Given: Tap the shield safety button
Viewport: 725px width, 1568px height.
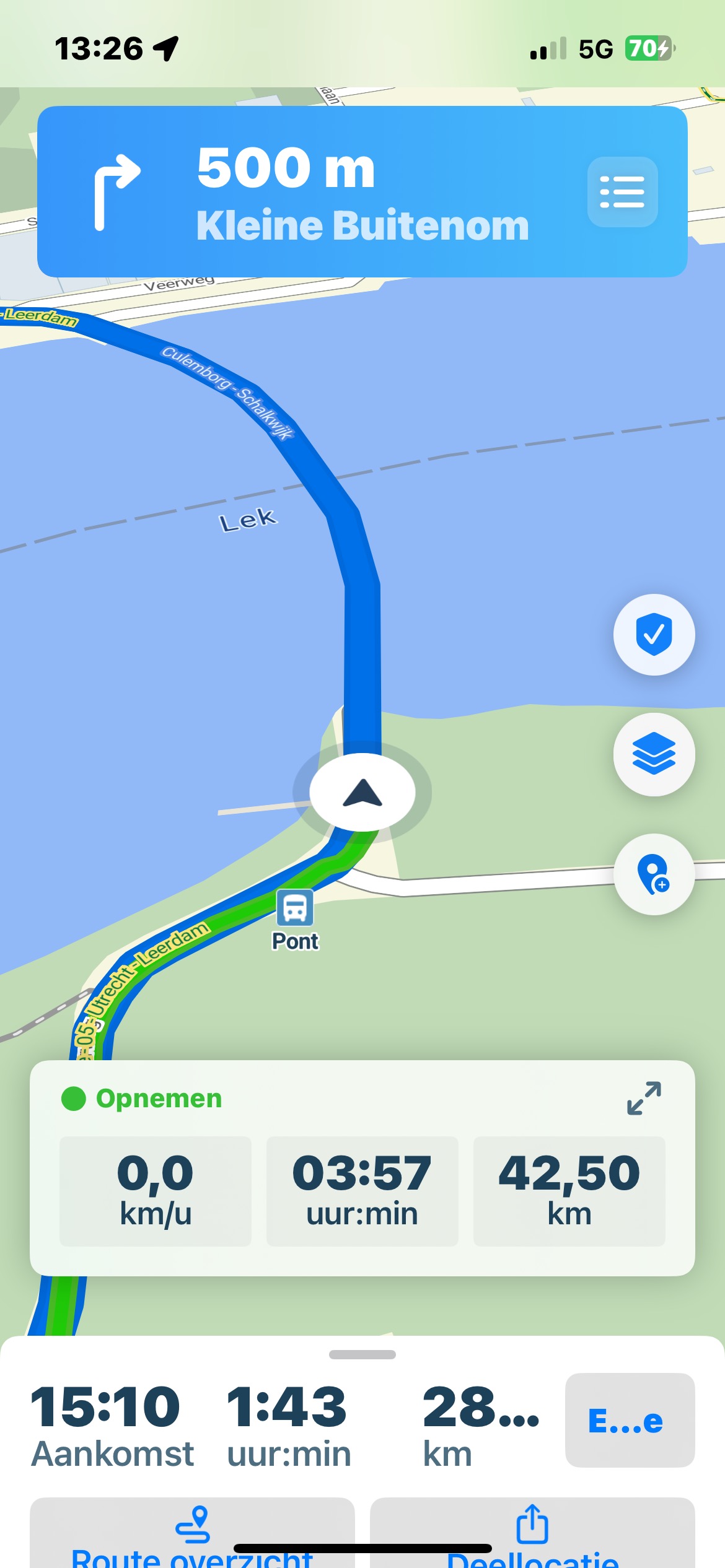Looking at the screenshot, I should pyautogui.click(x=654, y=635).
